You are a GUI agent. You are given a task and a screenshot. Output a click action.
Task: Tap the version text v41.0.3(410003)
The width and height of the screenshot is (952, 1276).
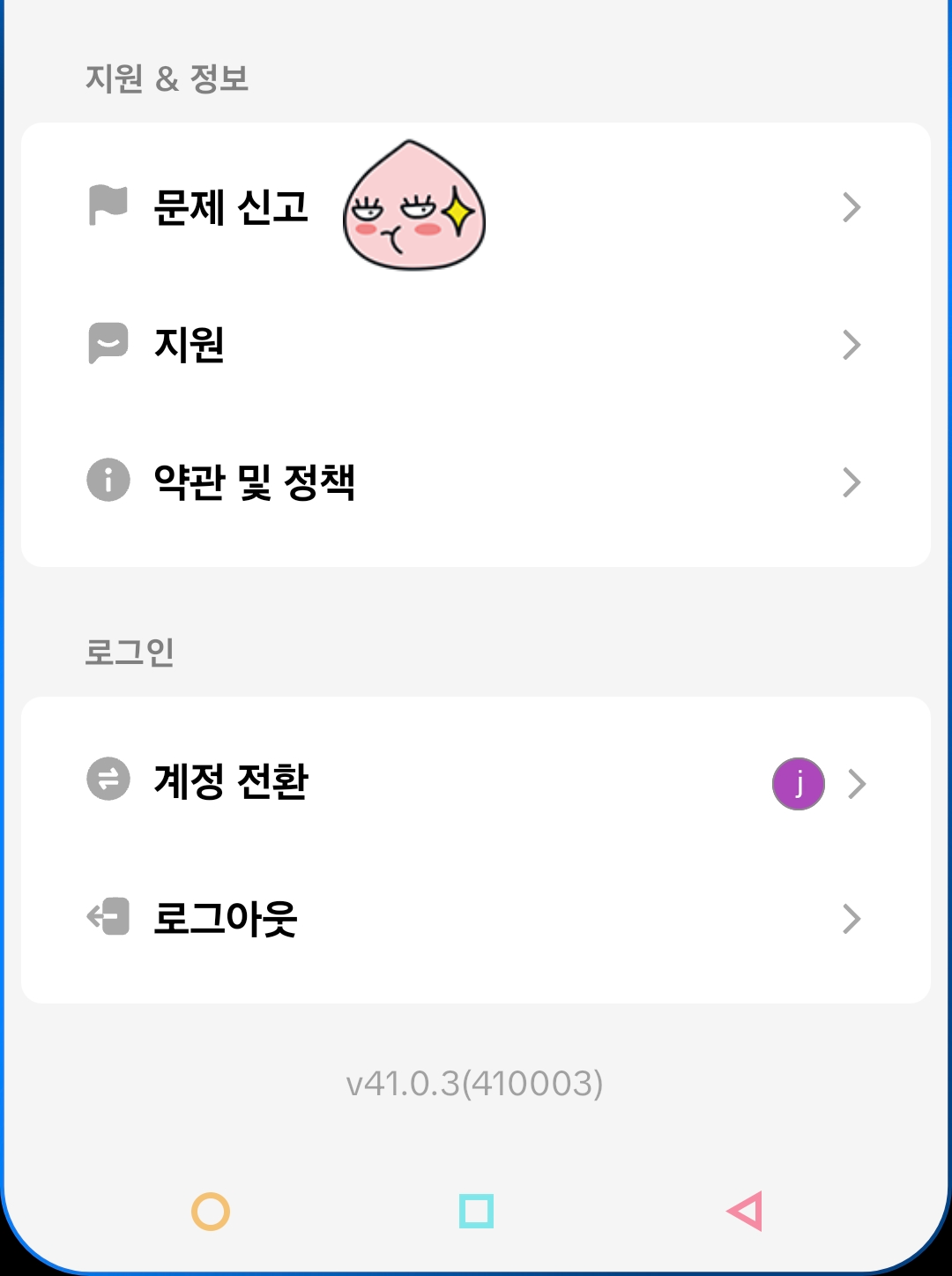click(x=476, y=1084)
